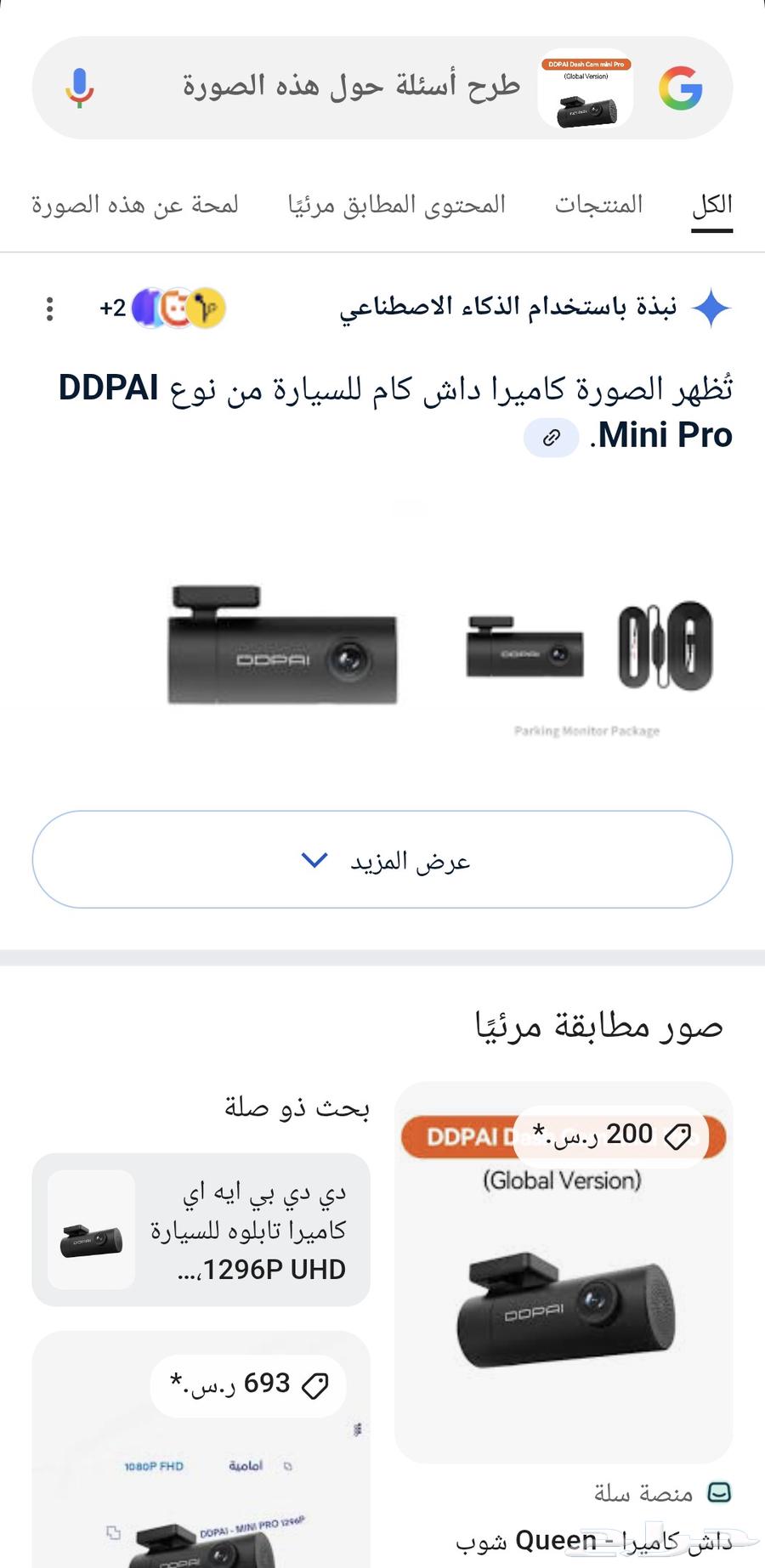Open the three-dot options menu
The width and height of the screenshot is (765, 1568).
click(49, 310)
